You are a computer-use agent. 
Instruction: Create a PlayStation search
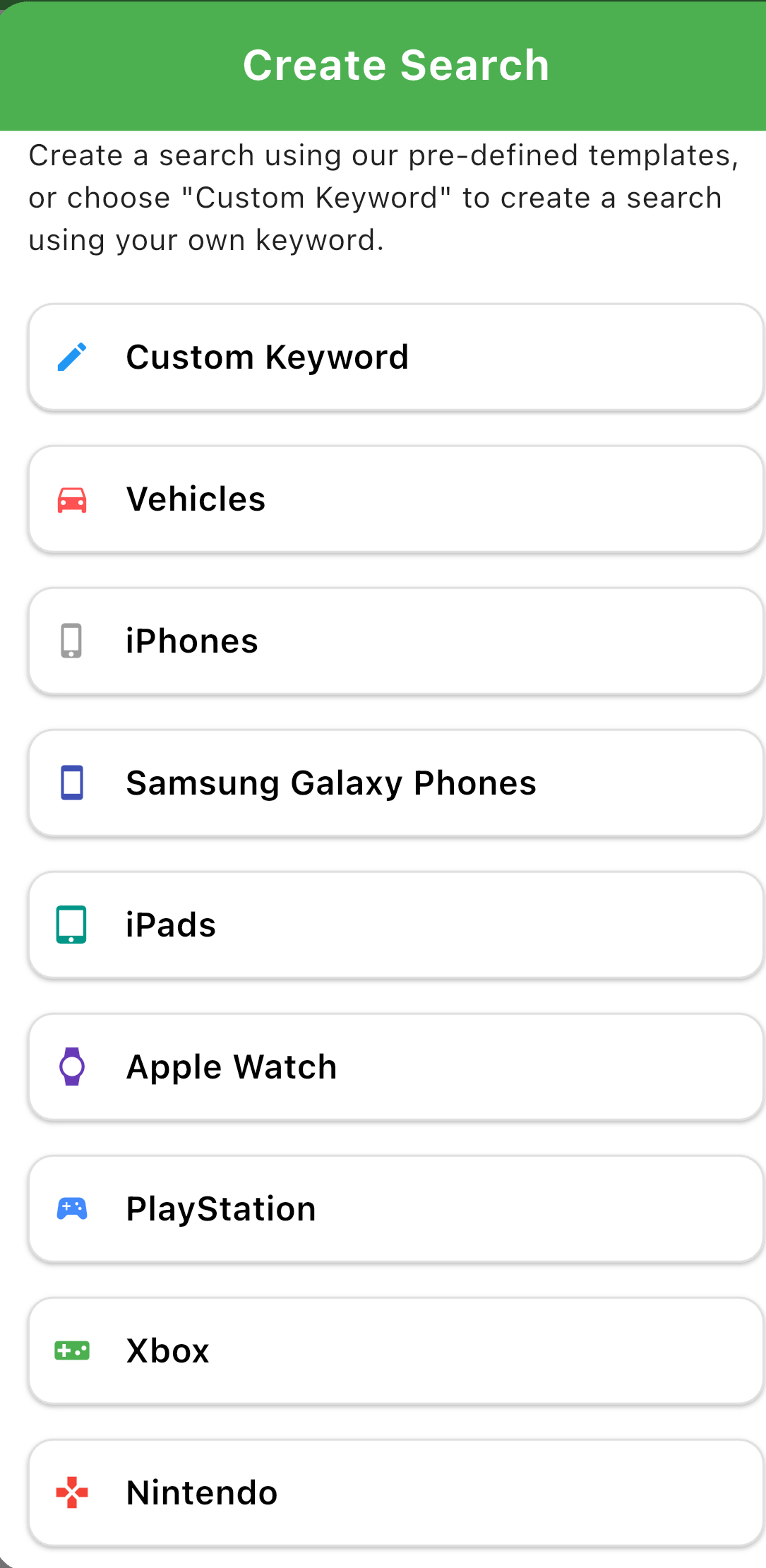[x=395, y=1209]
